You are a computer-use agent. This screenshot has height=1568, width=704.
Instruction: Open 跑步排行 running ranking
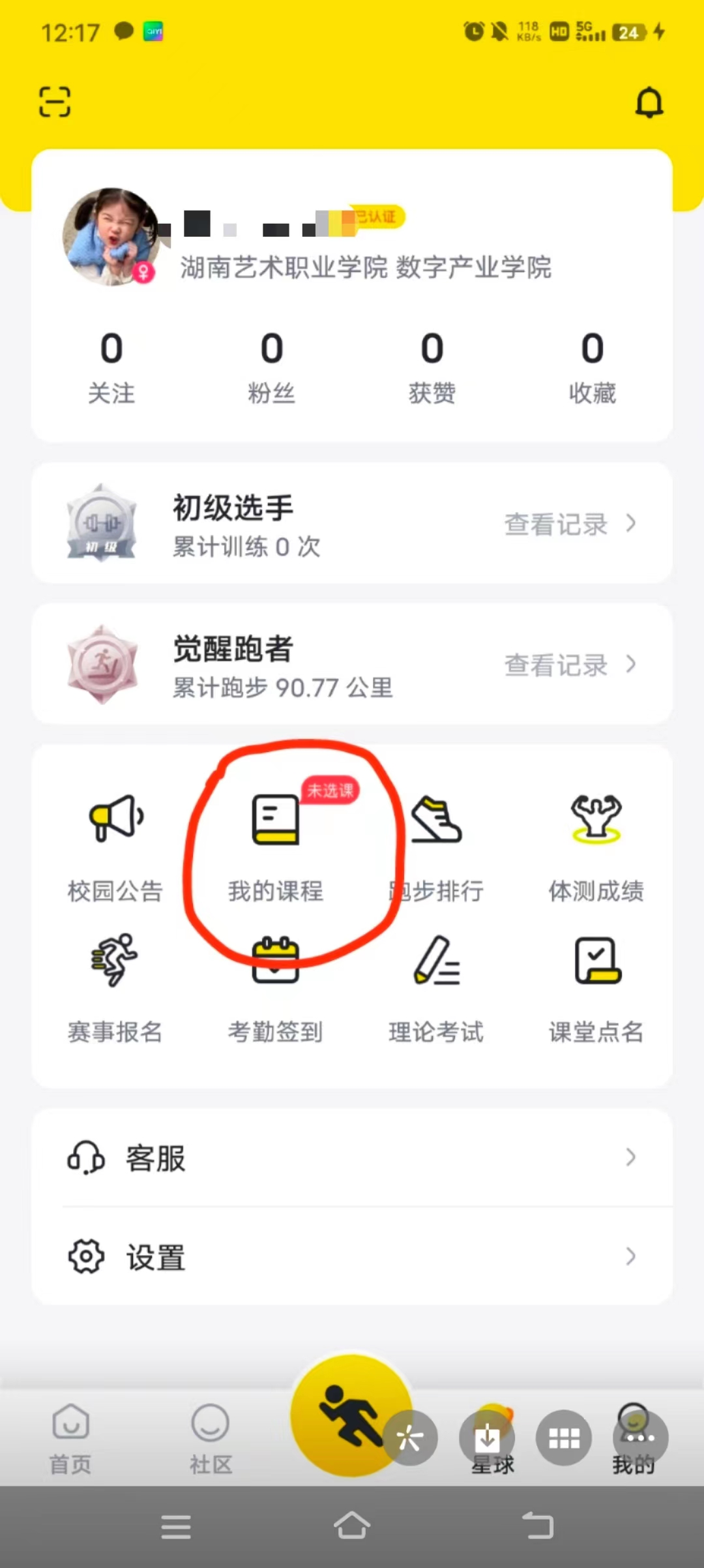(436, 846)
